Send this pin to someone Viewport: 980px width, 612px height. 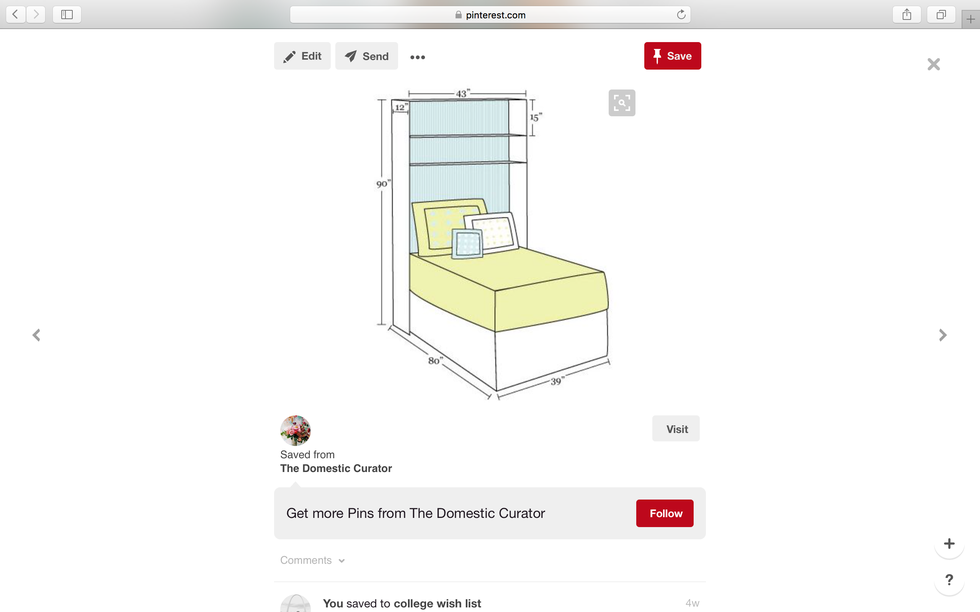click(x=366, y=56)
